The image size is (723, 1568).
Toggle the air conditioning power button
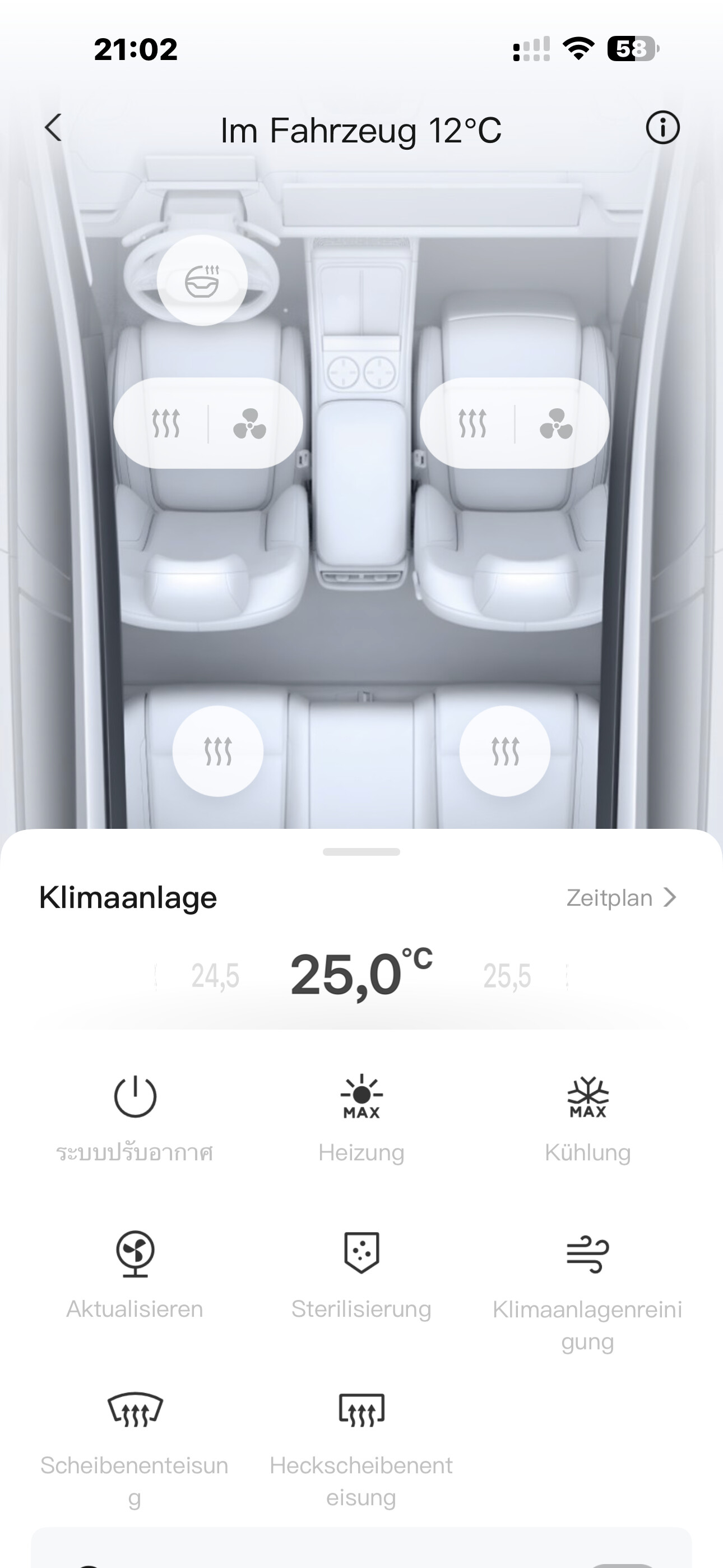pyautogui.click(x=135, y=1097)
